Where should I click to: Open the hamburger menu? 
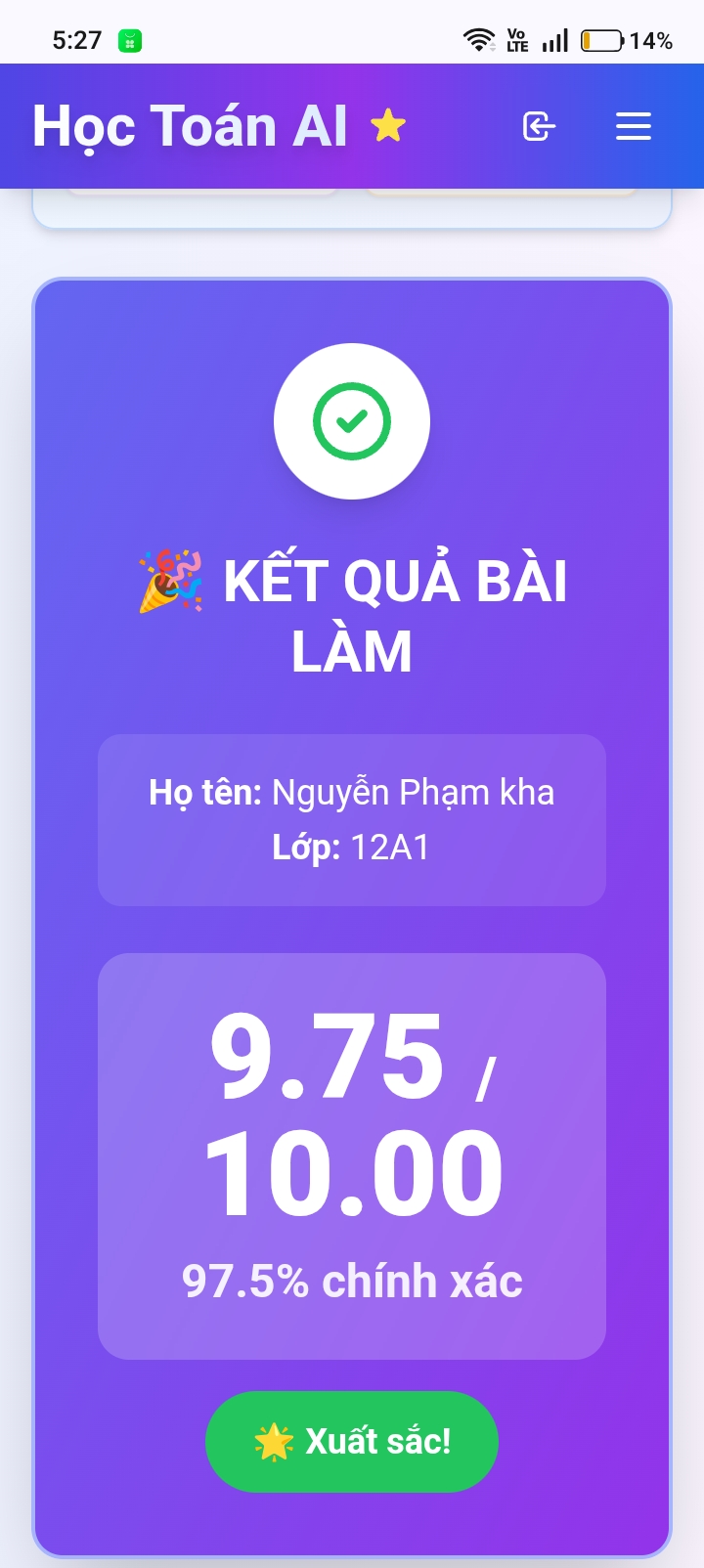633,126
